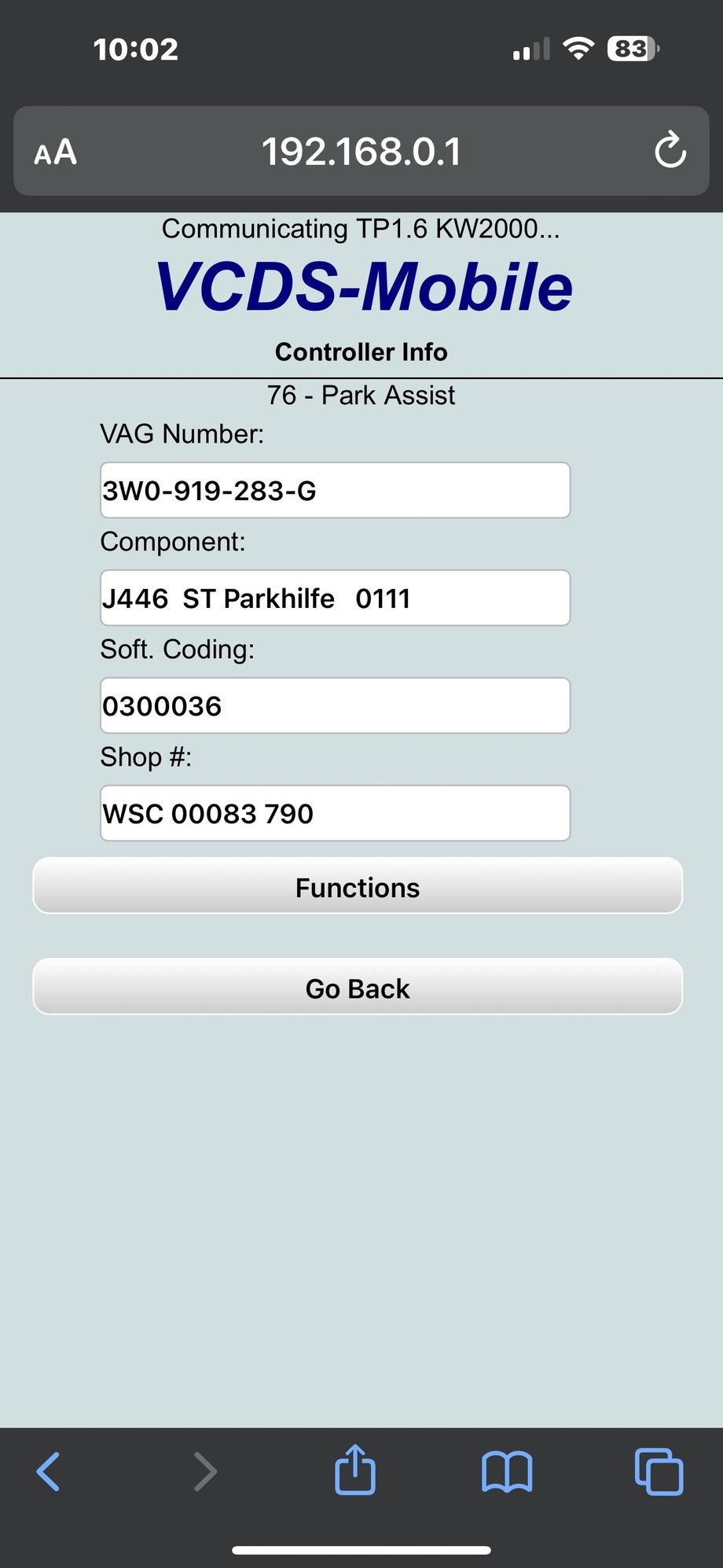Tap the Go Back button
Viewport: 723px width, 1568px height.
(x=358, y=987)
